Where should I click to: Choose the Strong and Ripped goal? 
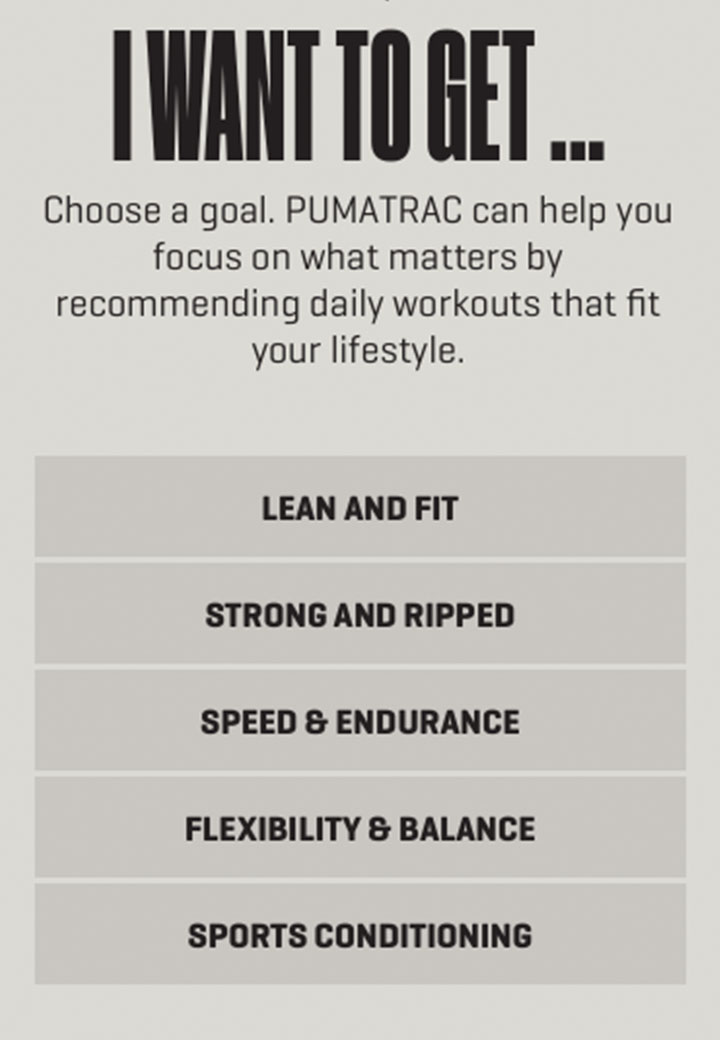(x=360, y=614)
